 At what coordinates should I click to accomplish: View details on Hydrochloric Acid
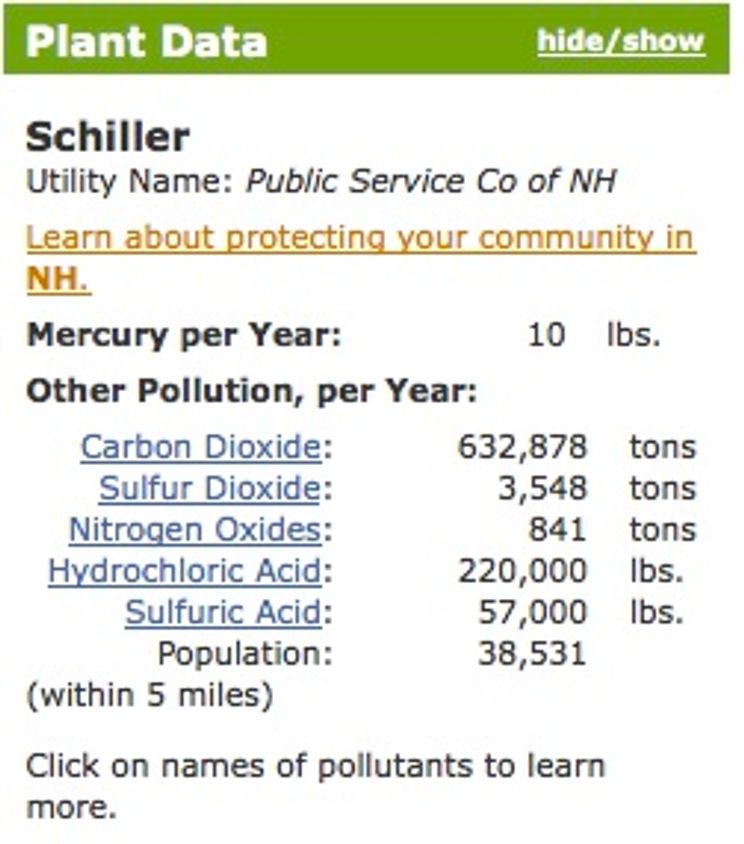point(184,571)
